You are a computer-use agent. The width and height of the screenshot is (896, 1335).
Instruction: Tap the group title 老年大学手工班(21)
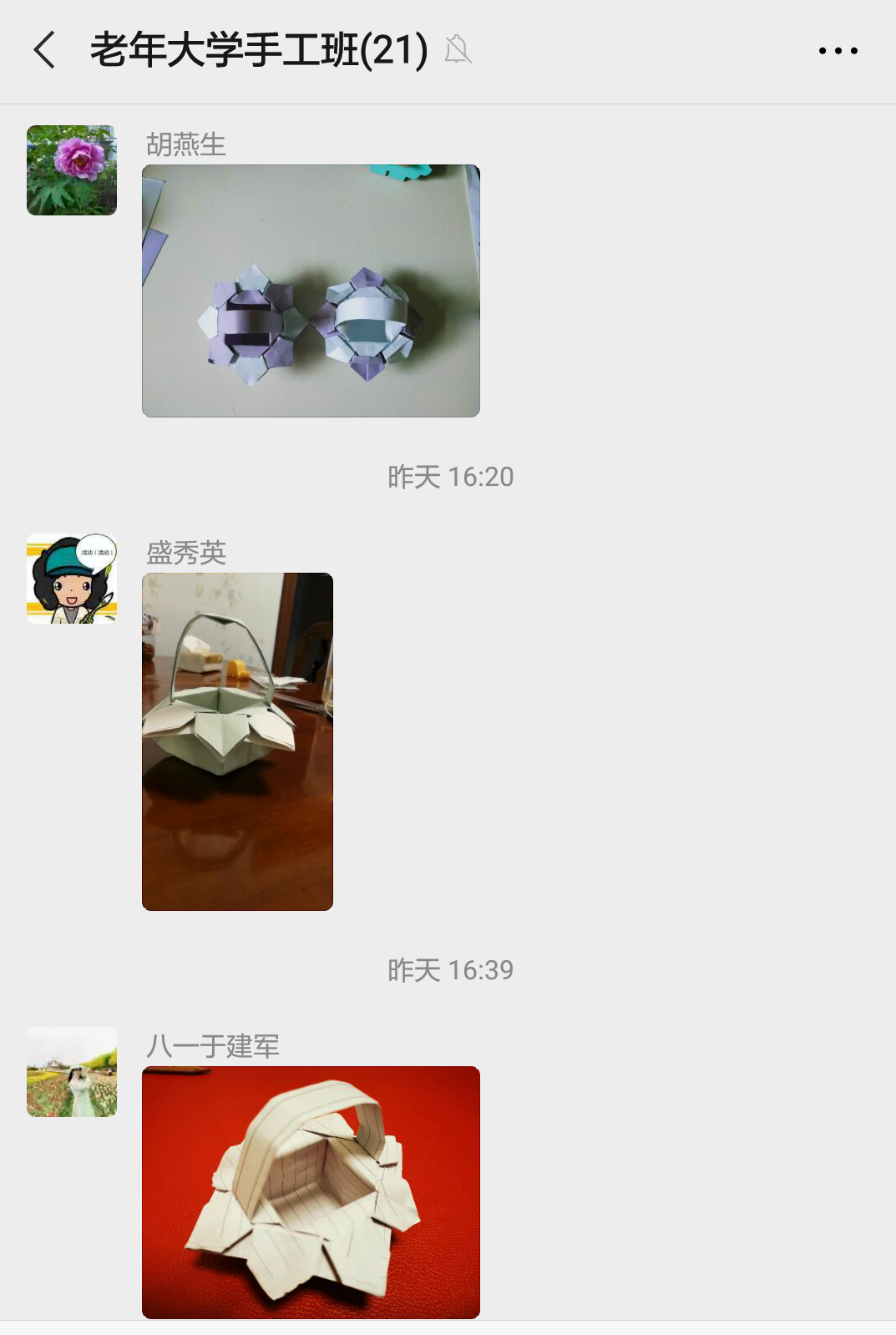[259, 50]
